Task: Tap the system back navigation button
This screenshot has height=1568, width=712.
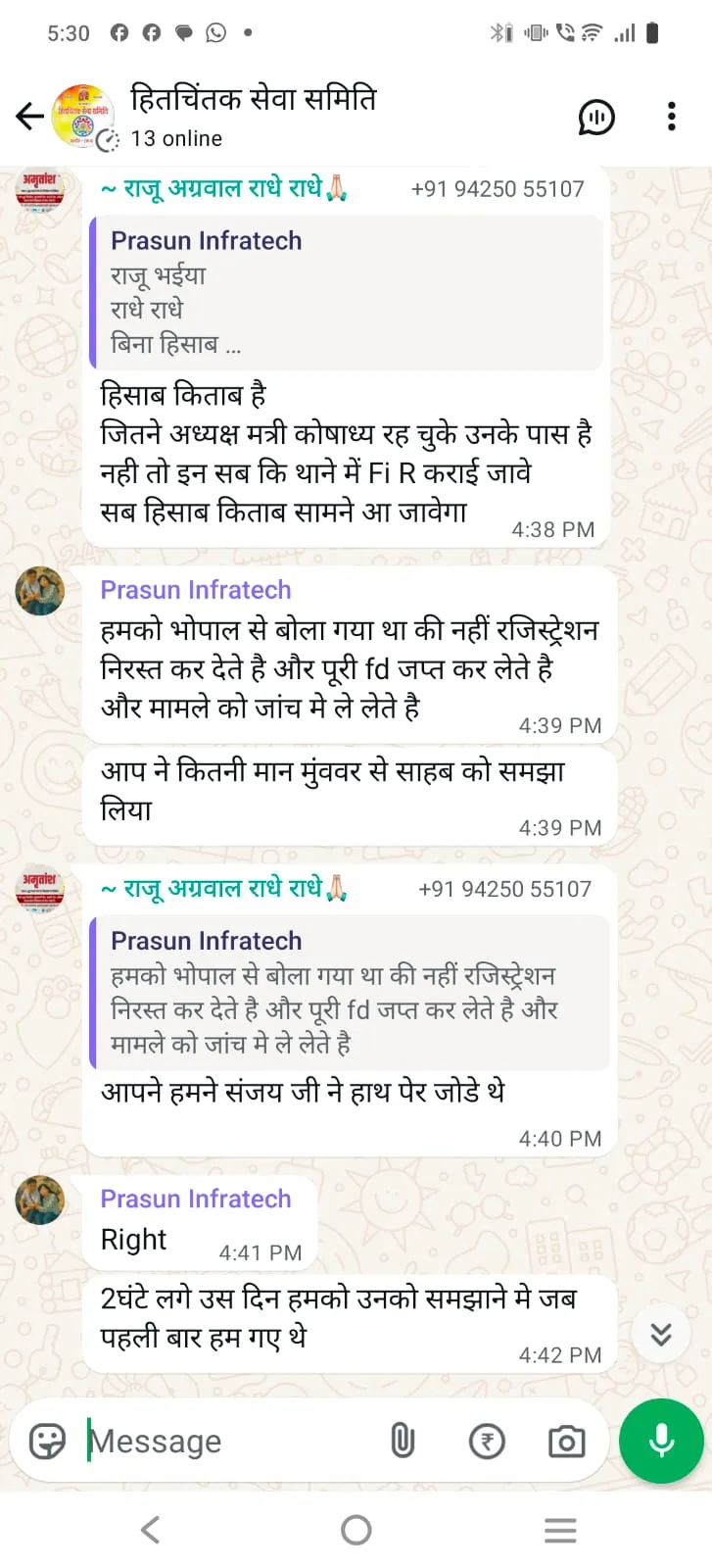Action: (x=150, y=1530)
